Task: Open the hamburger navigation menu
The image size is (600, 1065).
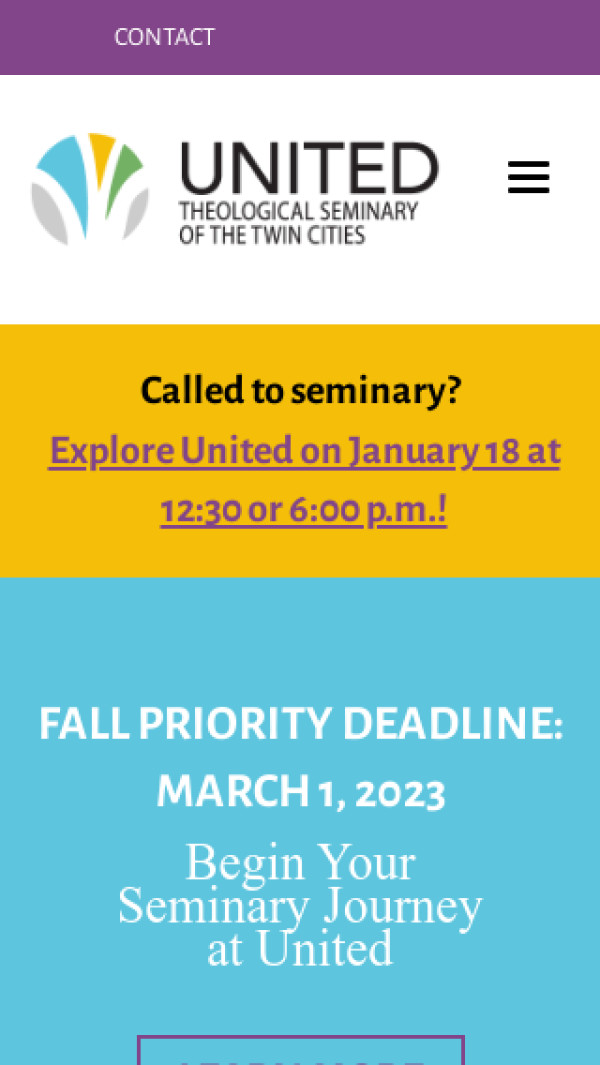Action: 528,178
